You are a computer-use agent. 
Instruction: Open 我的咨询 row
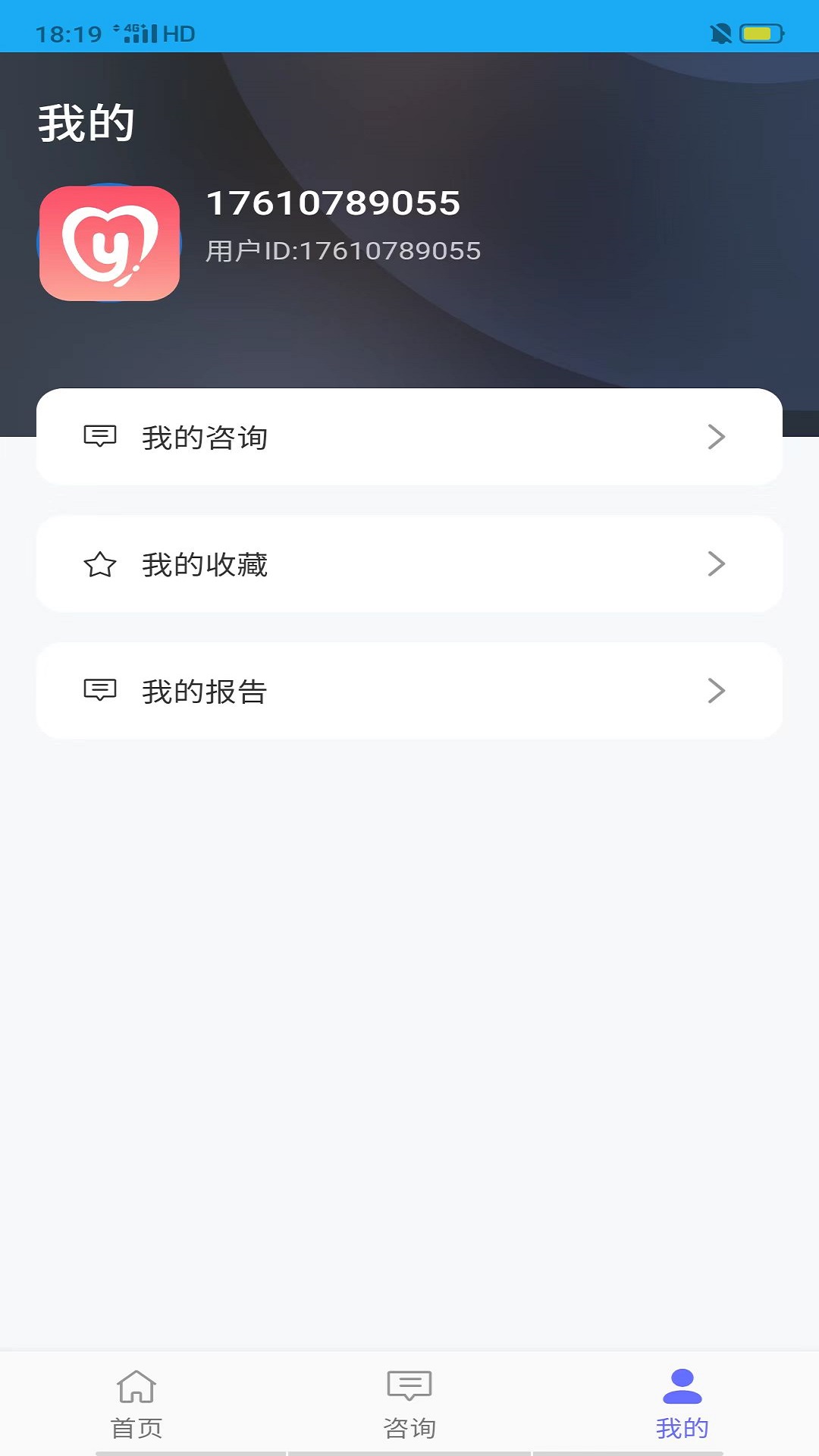[x=409, y=437]
